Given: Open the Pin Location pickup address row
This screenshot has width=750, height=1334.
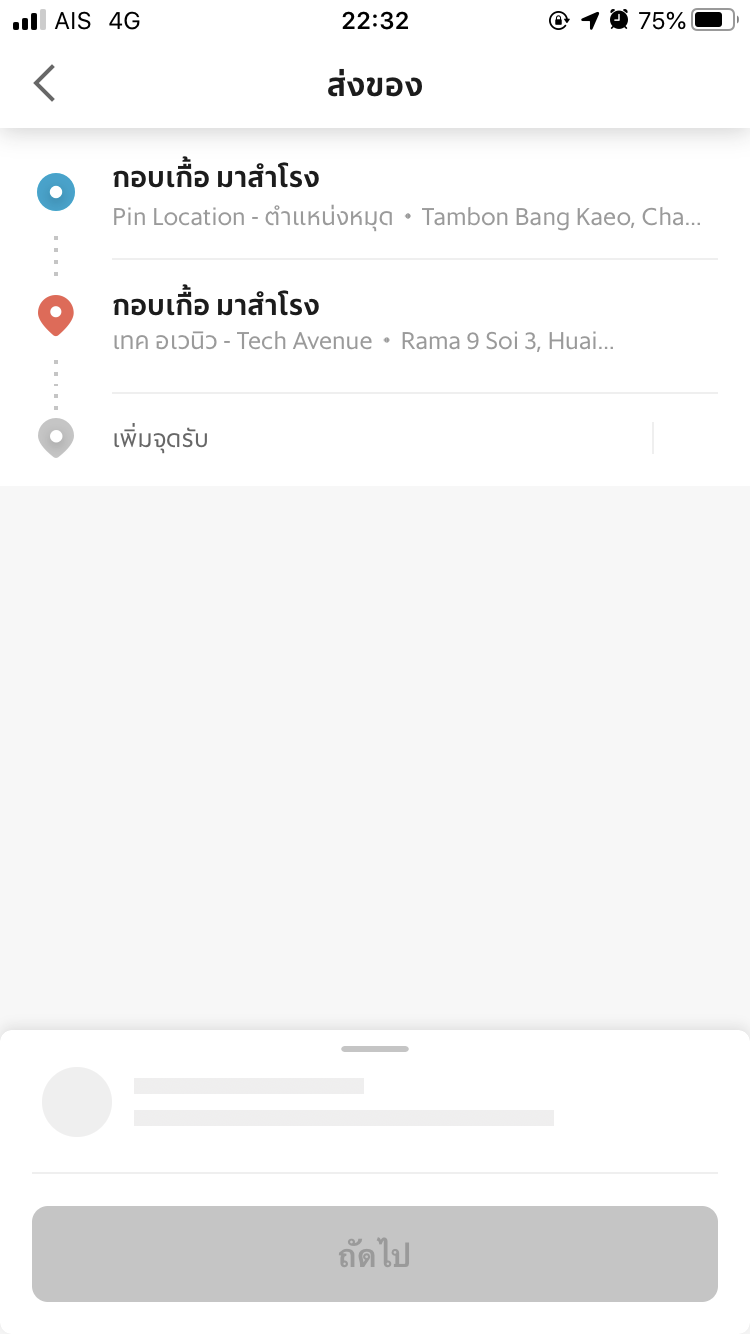Looking at the screenshot, I should (375, 196).
